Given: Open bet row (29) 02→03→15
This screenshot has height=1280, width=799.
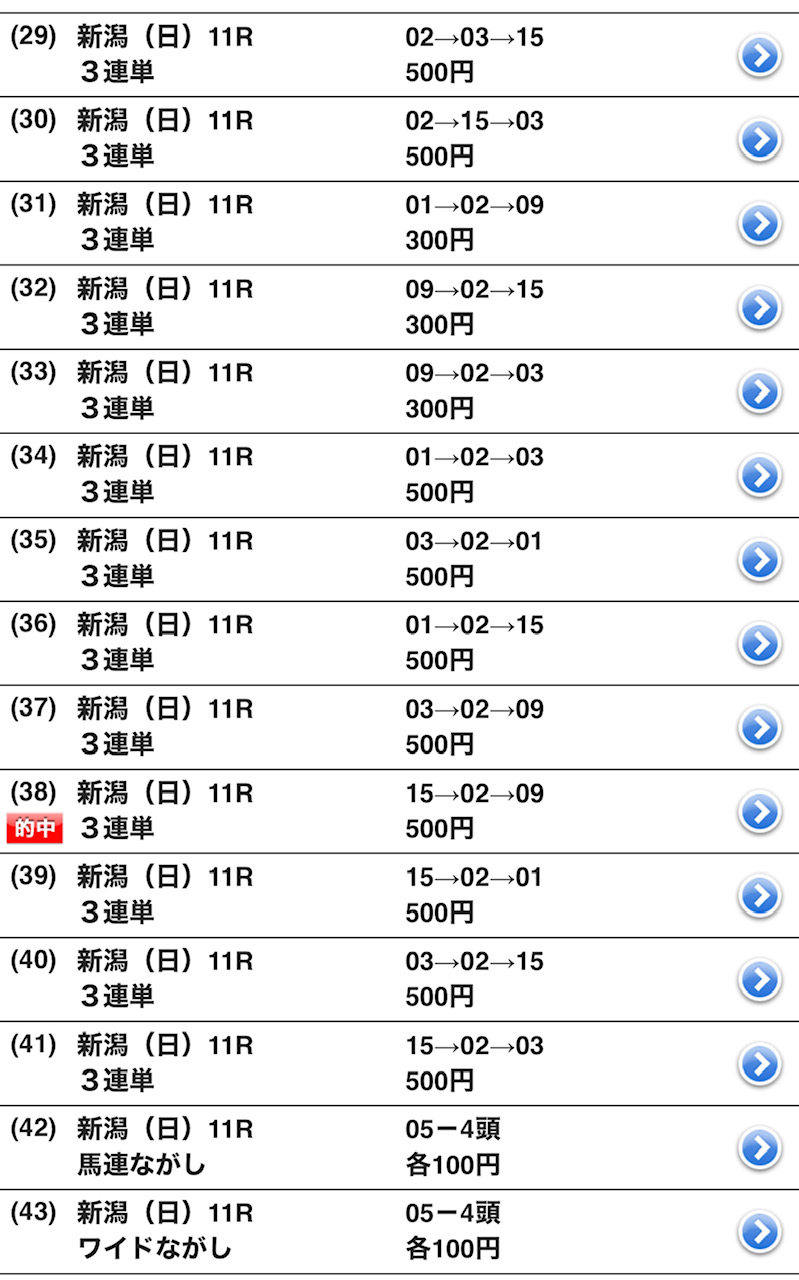Looking at the screenshot, I should 759,56.
